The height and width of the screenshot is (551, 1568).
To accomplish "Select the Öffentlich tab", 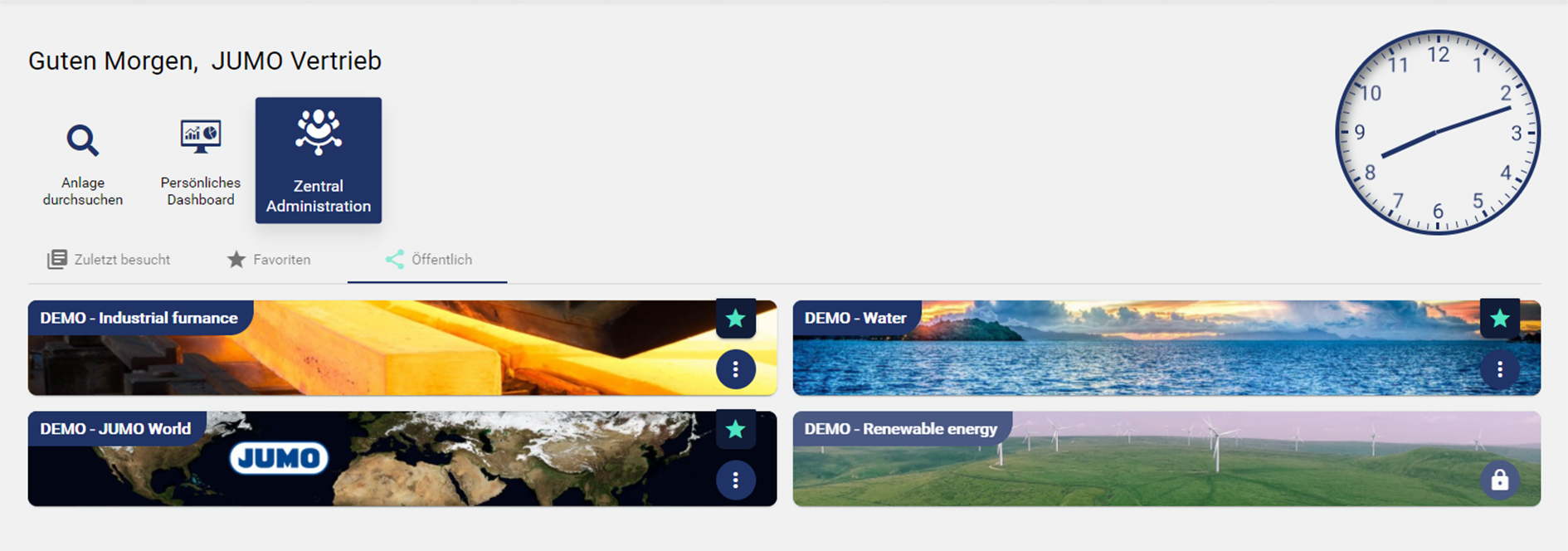I will pyautogui.click(x=428, y=260).
